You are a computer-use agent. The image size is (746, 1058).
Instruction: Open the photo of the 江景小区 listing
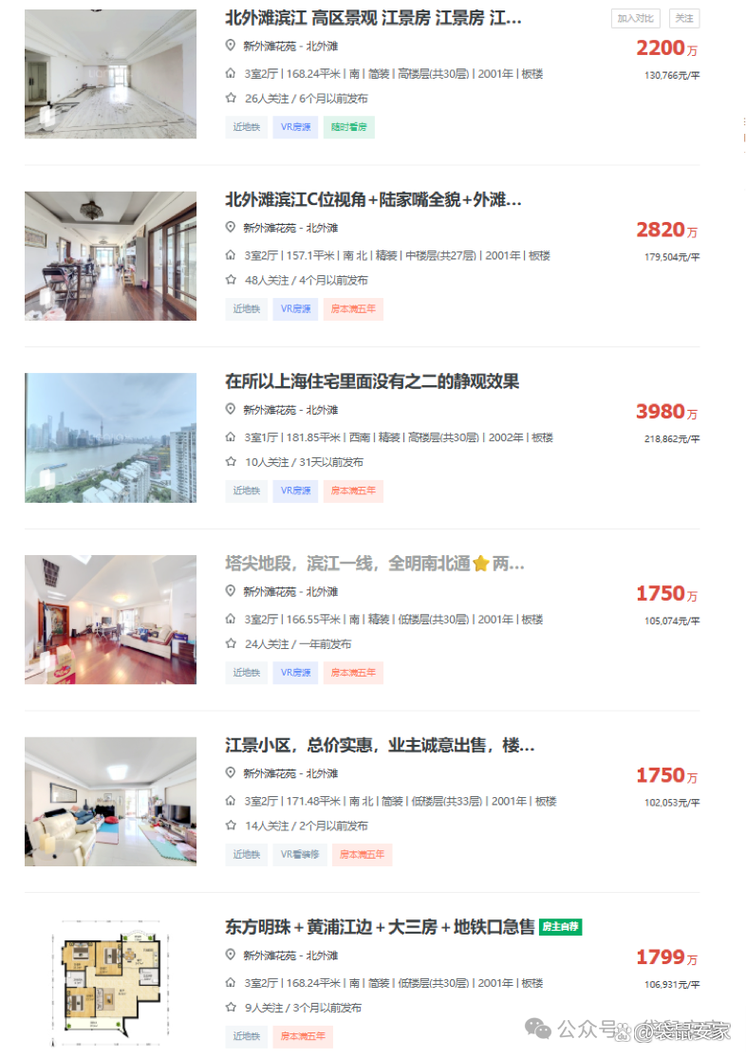[110, 802]
